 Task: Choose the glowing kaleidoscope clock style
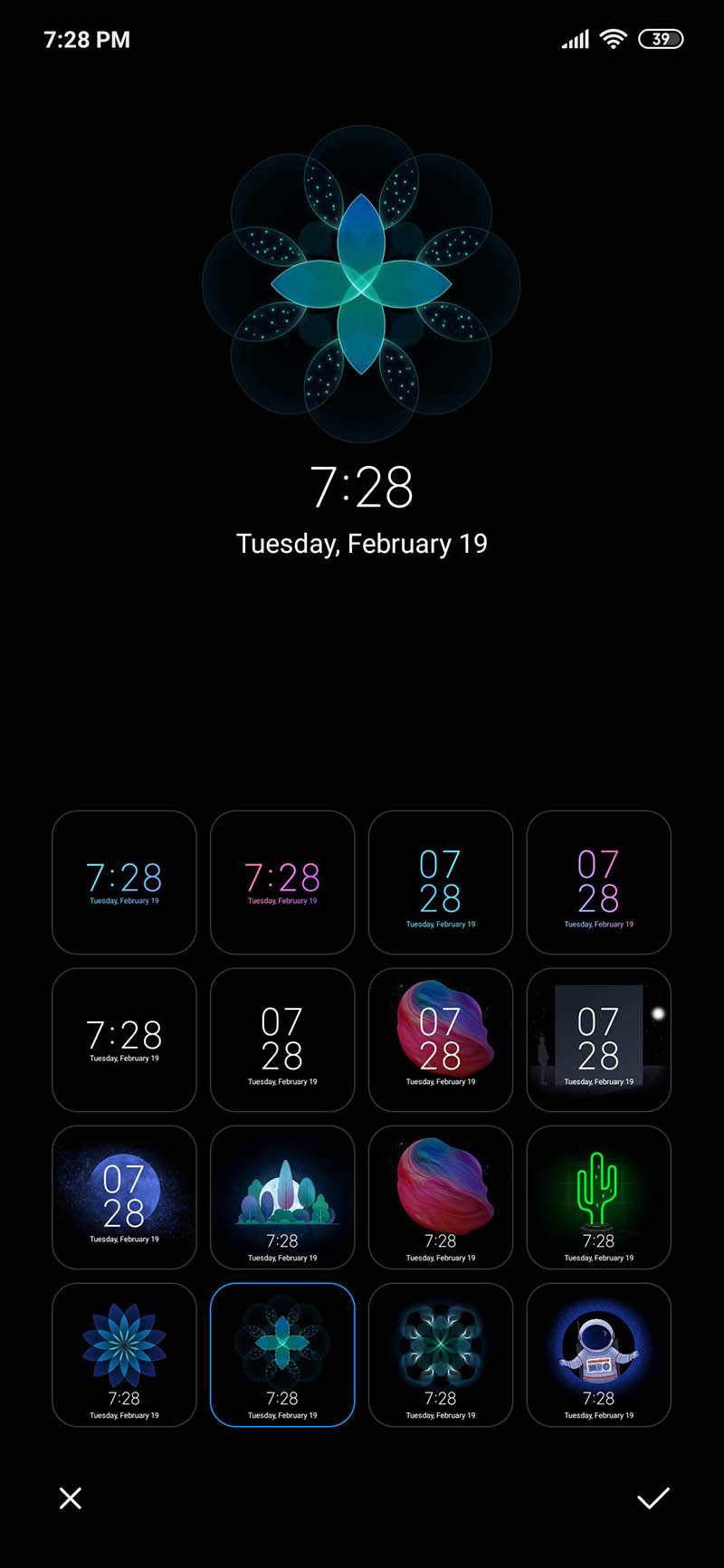[441, 1354]
